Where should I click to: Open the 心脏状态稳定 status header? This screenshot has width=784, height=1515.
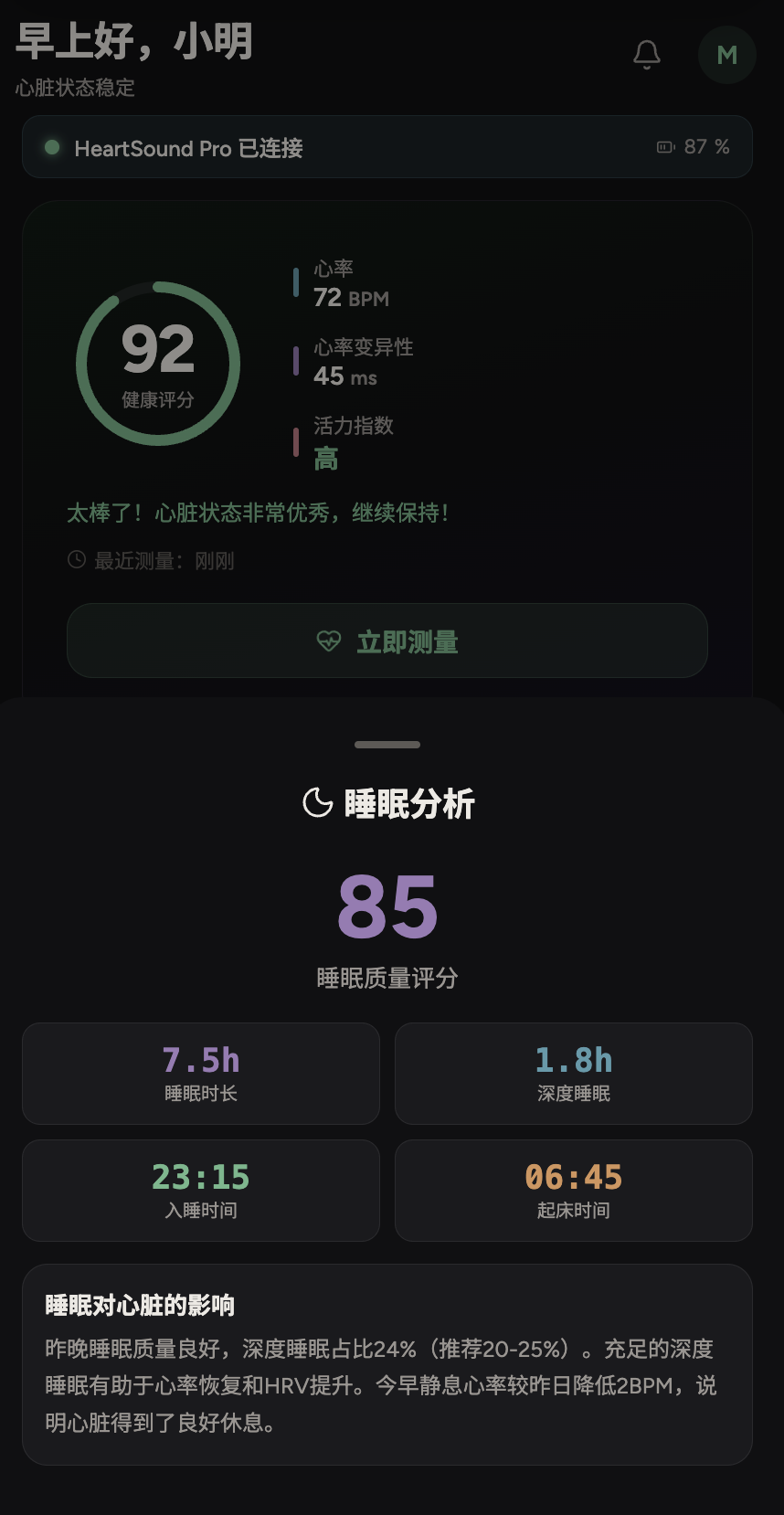pyautogui.click(x=73, y=89)
